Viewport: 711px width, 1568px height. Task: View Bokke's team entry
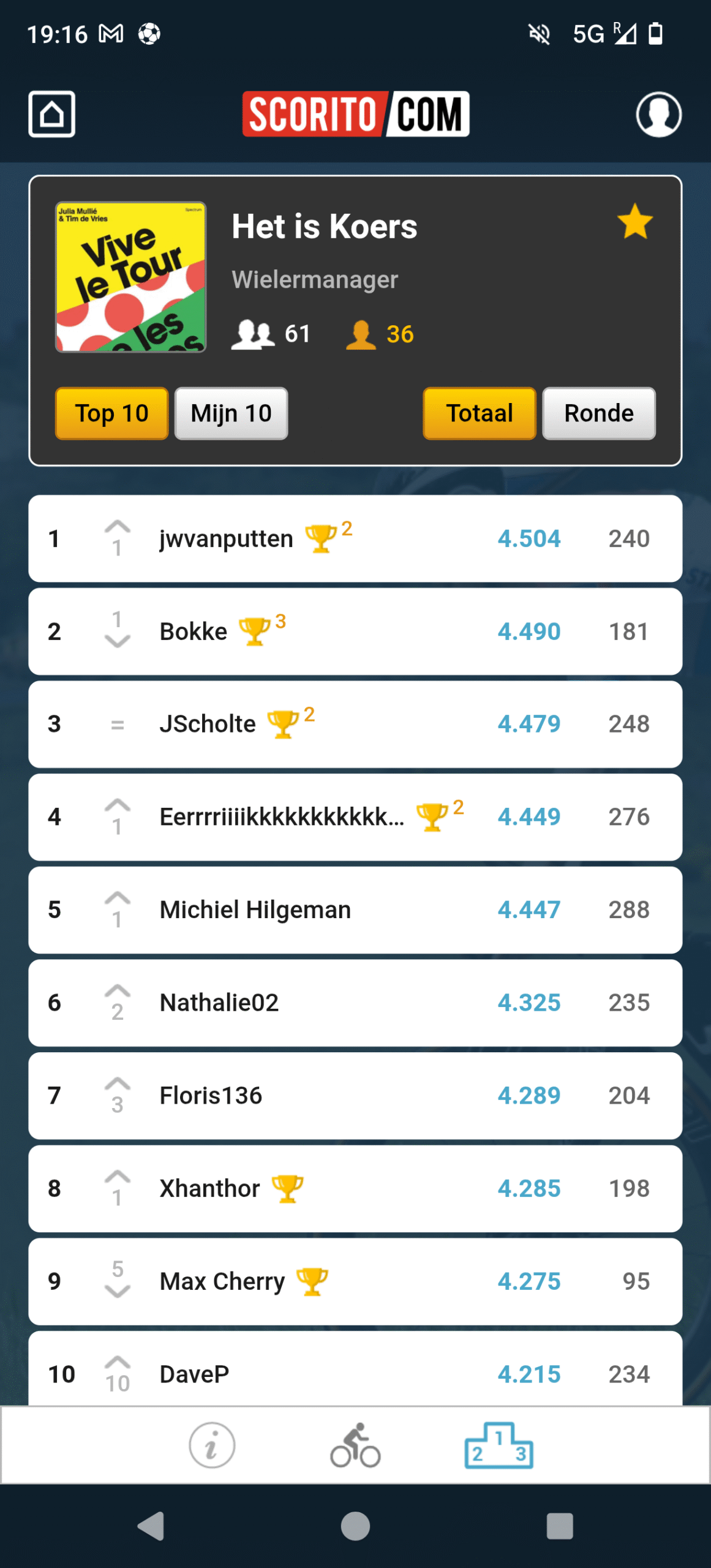[355, 631]
